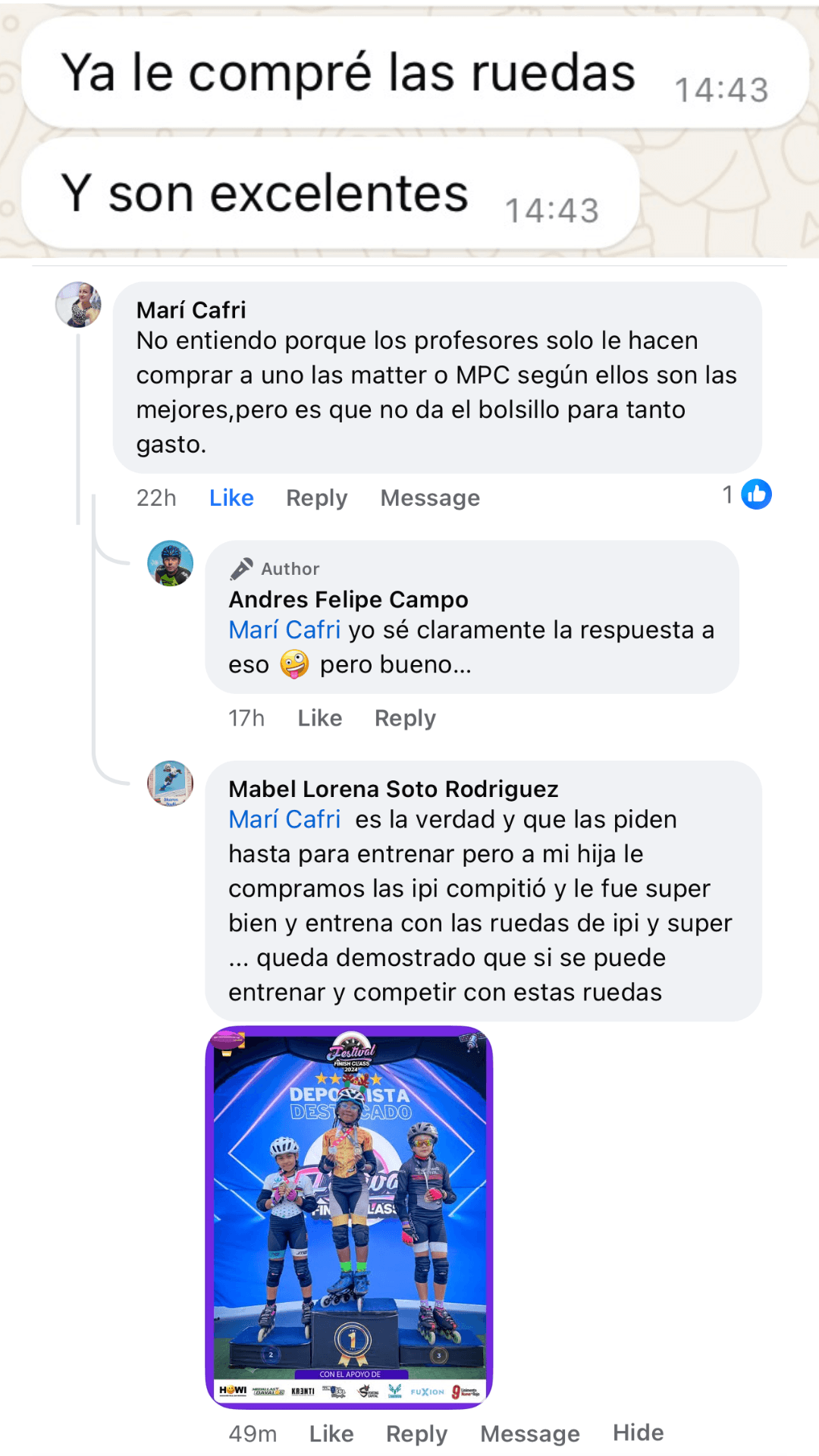The width and height of the screenshot is (819, 1456).
Task: Open Marí Cafri's profile picture
Action: [78, 305]
